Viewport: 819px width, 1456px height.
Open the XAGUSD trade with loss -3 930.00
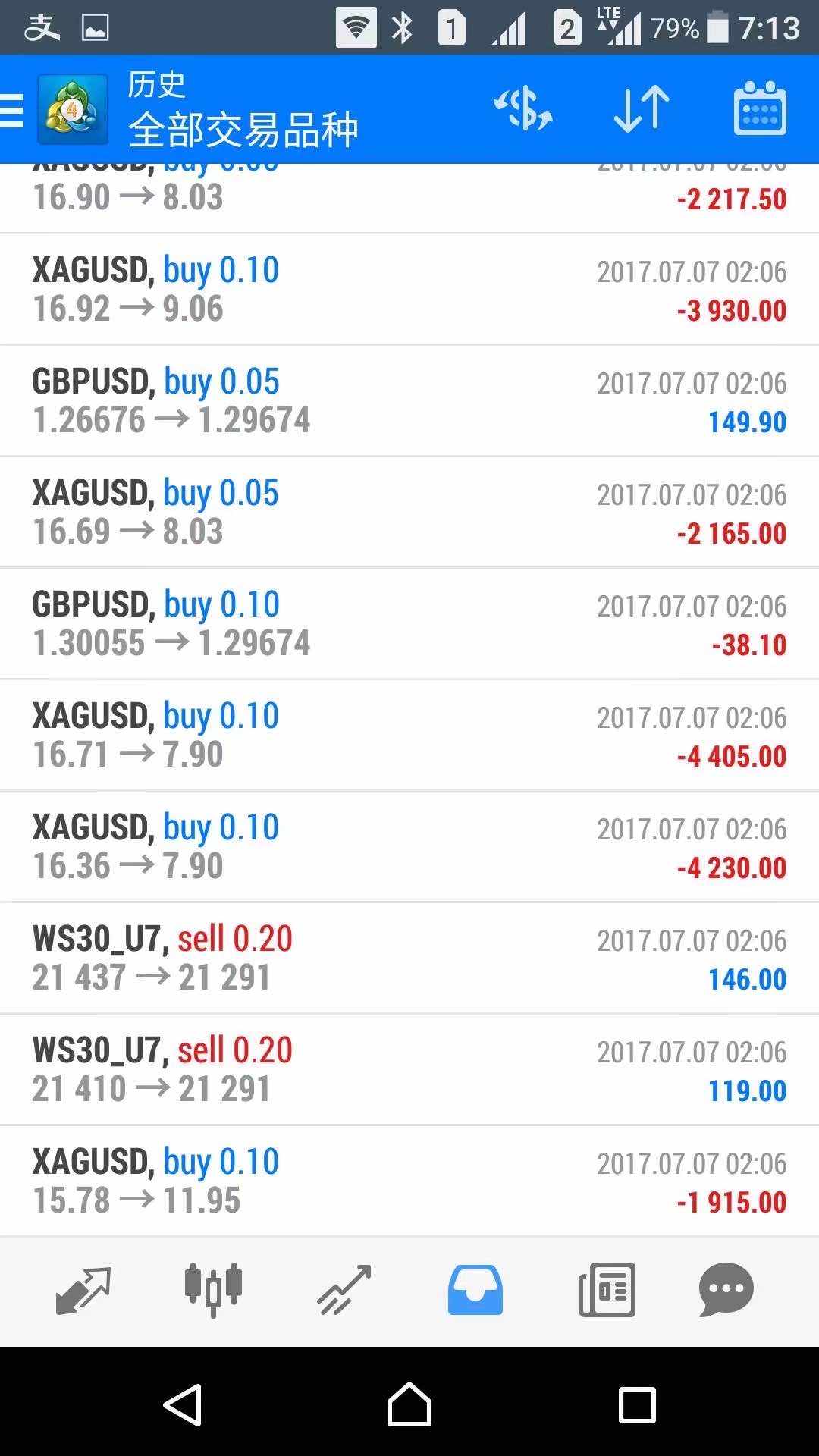coord(409,290)
